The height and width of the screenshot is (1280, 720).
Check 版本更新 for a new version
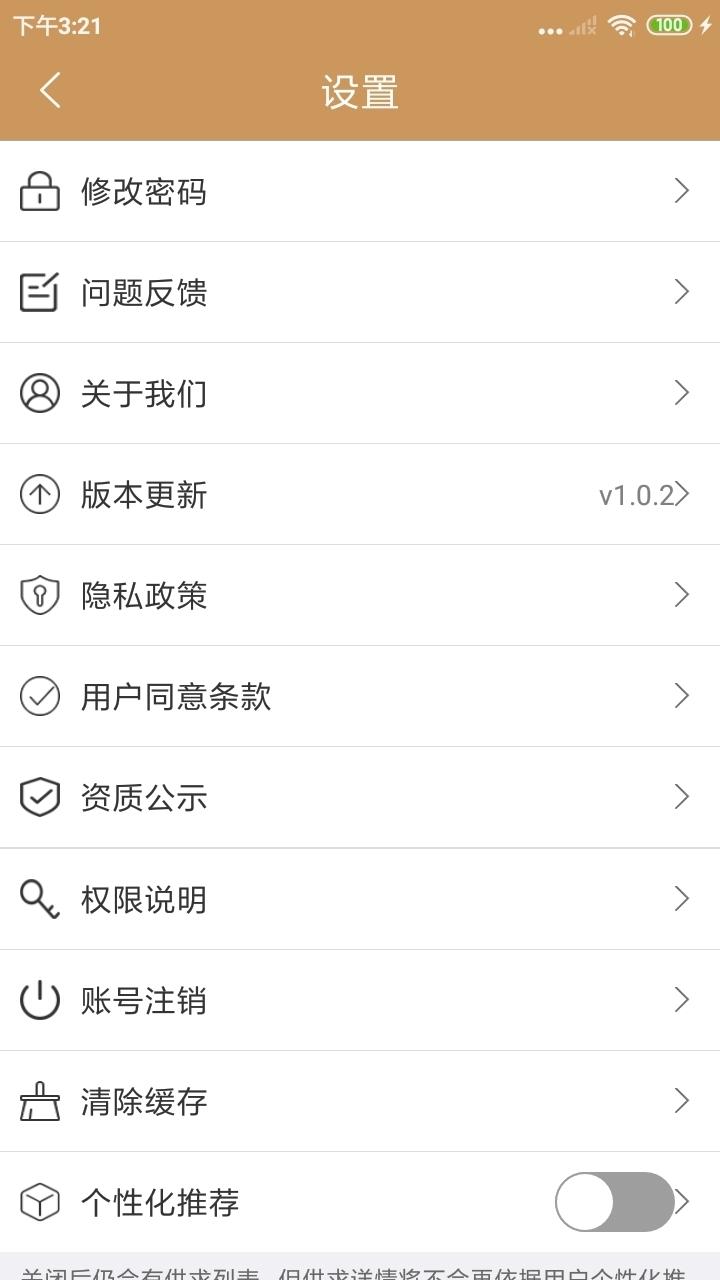coord(360,494)
